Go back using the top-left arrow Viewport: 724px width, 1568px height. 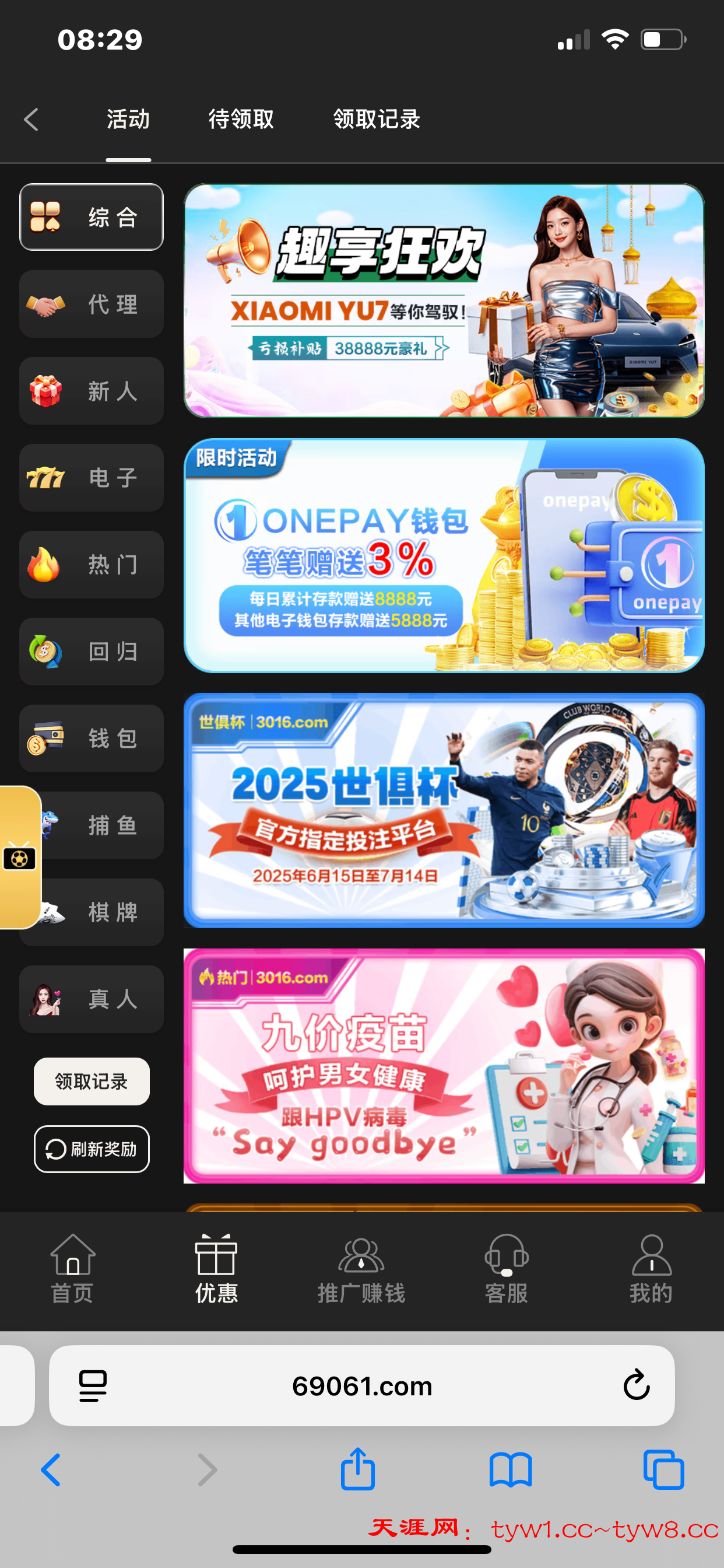click(x=31, y=120)
